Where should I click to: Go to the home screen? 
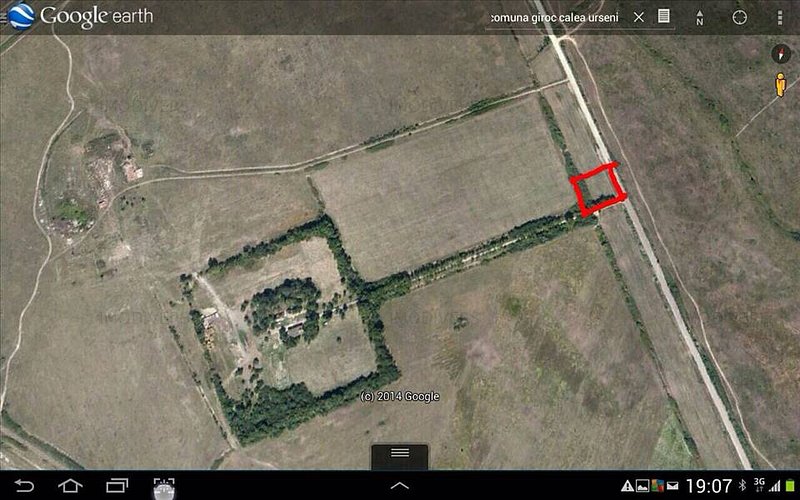(70, 486)
